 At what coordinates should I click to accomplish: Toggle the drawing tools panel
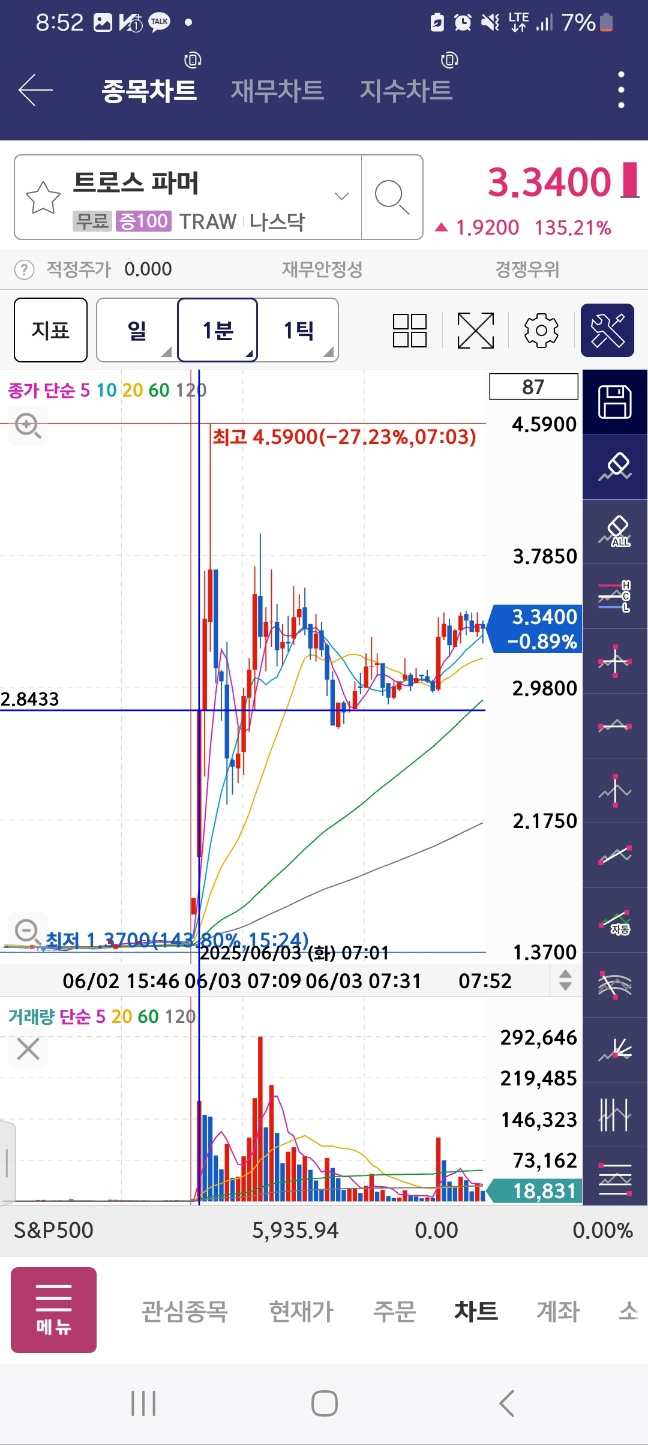(608, 330)
